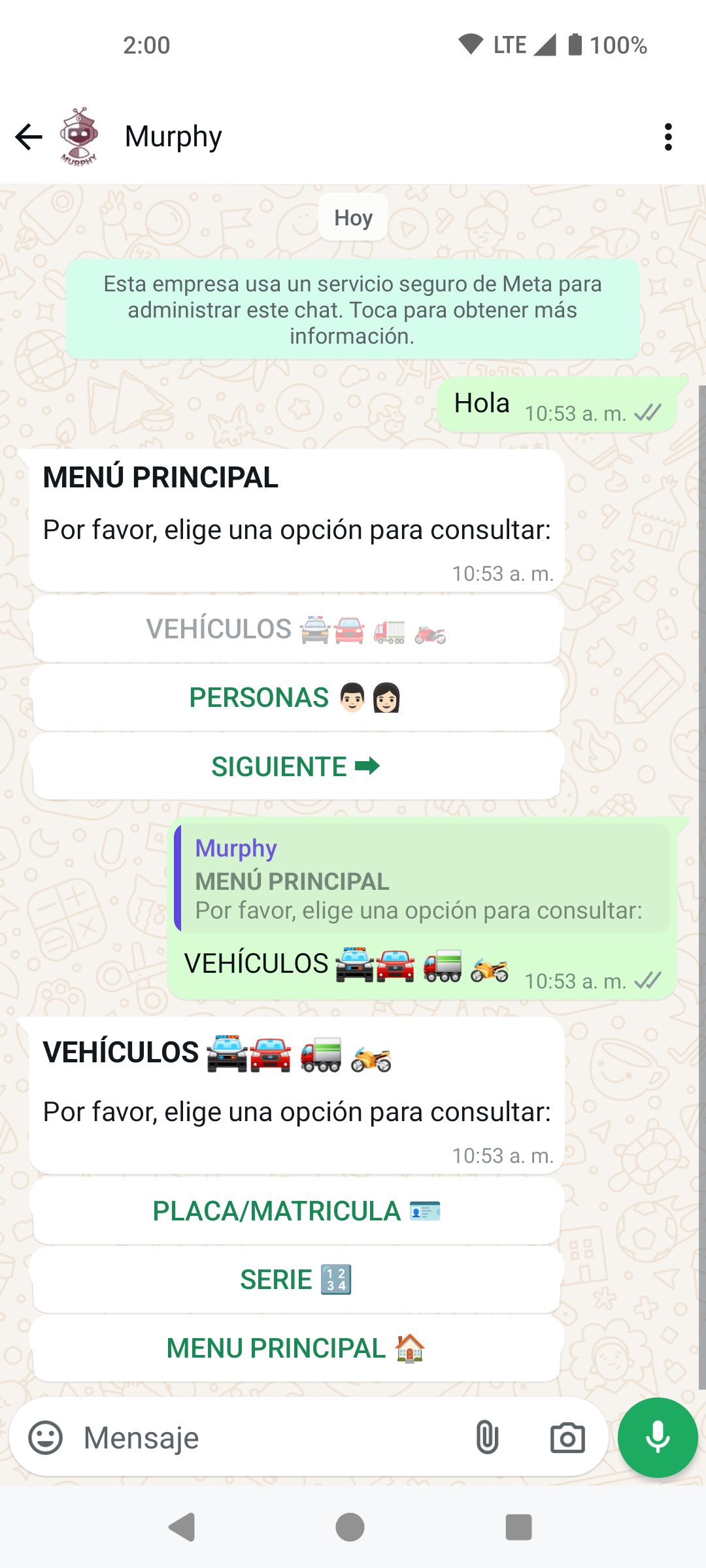Select the PERSONAS option
The height and width of the screenshot is (1568, 706).
coord(296,698)
